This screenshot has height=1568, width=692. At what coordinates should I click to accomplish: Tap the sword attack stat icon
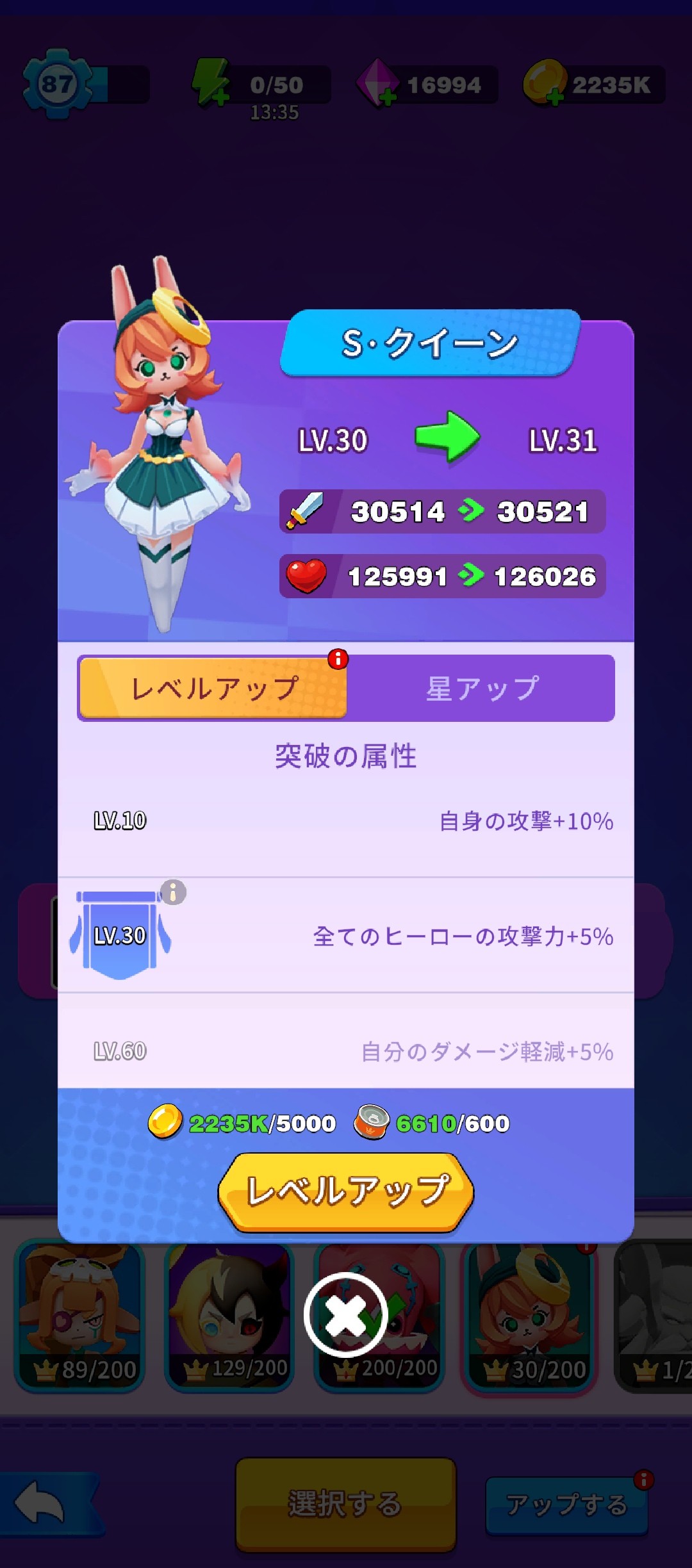[x=306, y=511]
